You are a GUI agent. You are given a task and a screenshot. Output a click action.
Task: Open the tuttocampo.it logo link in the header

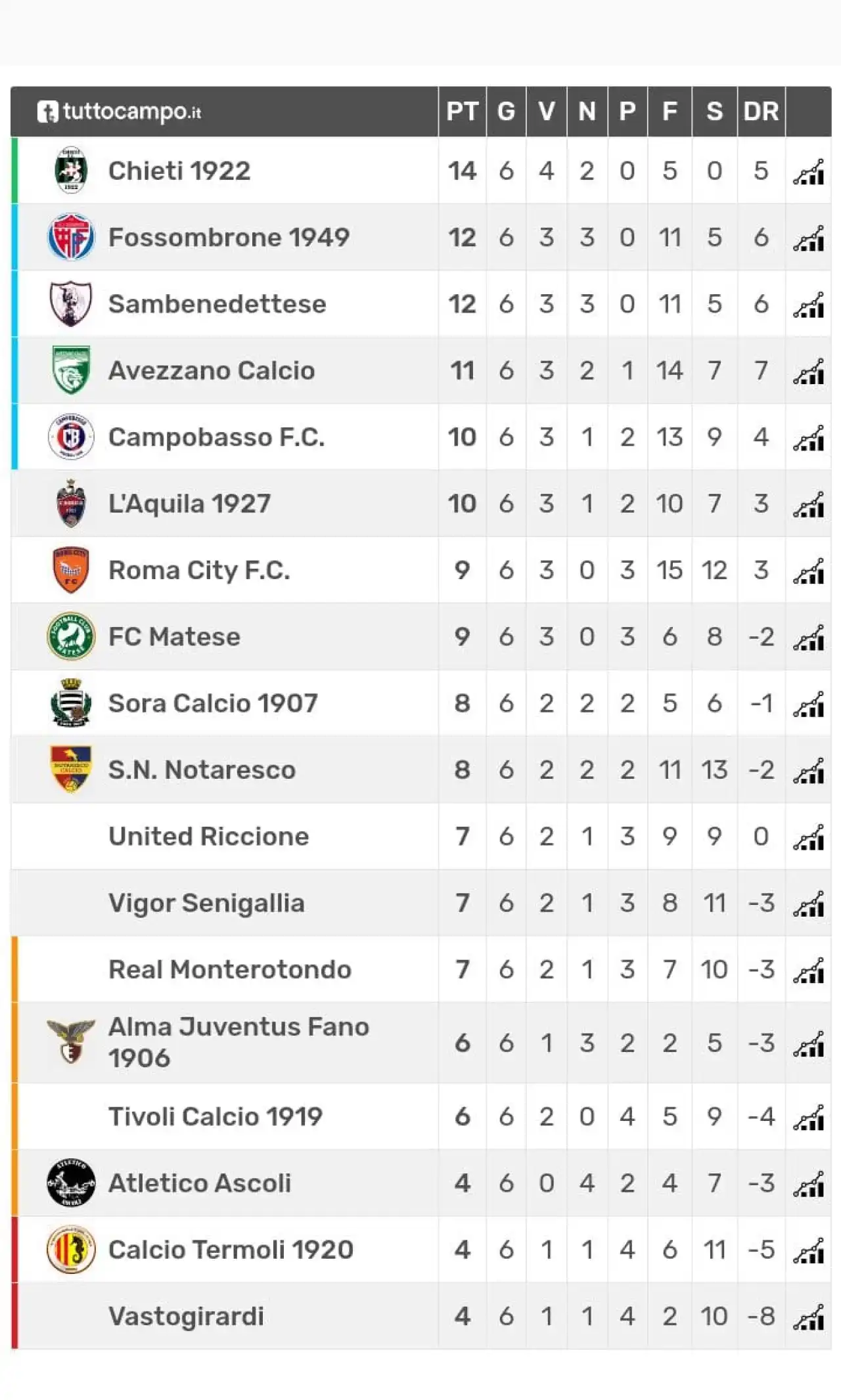tap(120, 111)
